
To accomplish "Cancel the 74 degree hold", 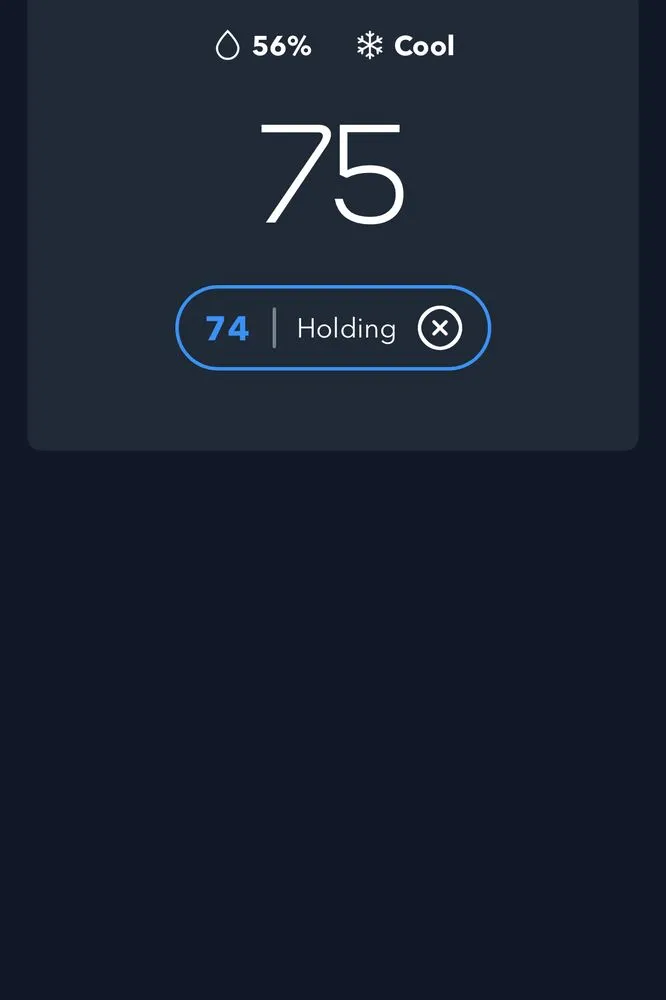I will coord(440,328).
